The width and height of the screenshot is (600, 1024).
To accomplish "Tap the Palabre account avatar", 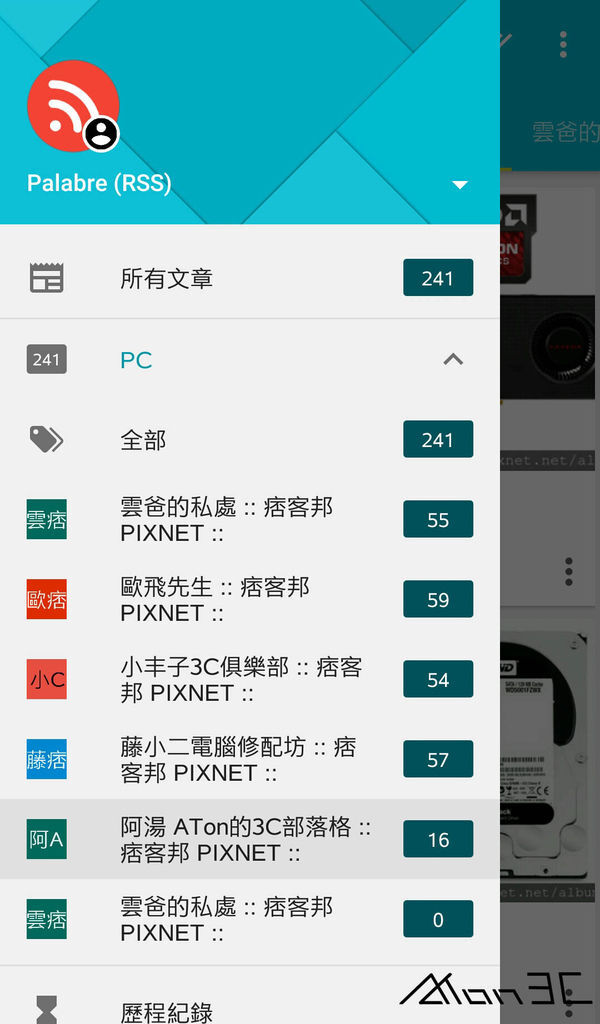I will pos(73,106).
